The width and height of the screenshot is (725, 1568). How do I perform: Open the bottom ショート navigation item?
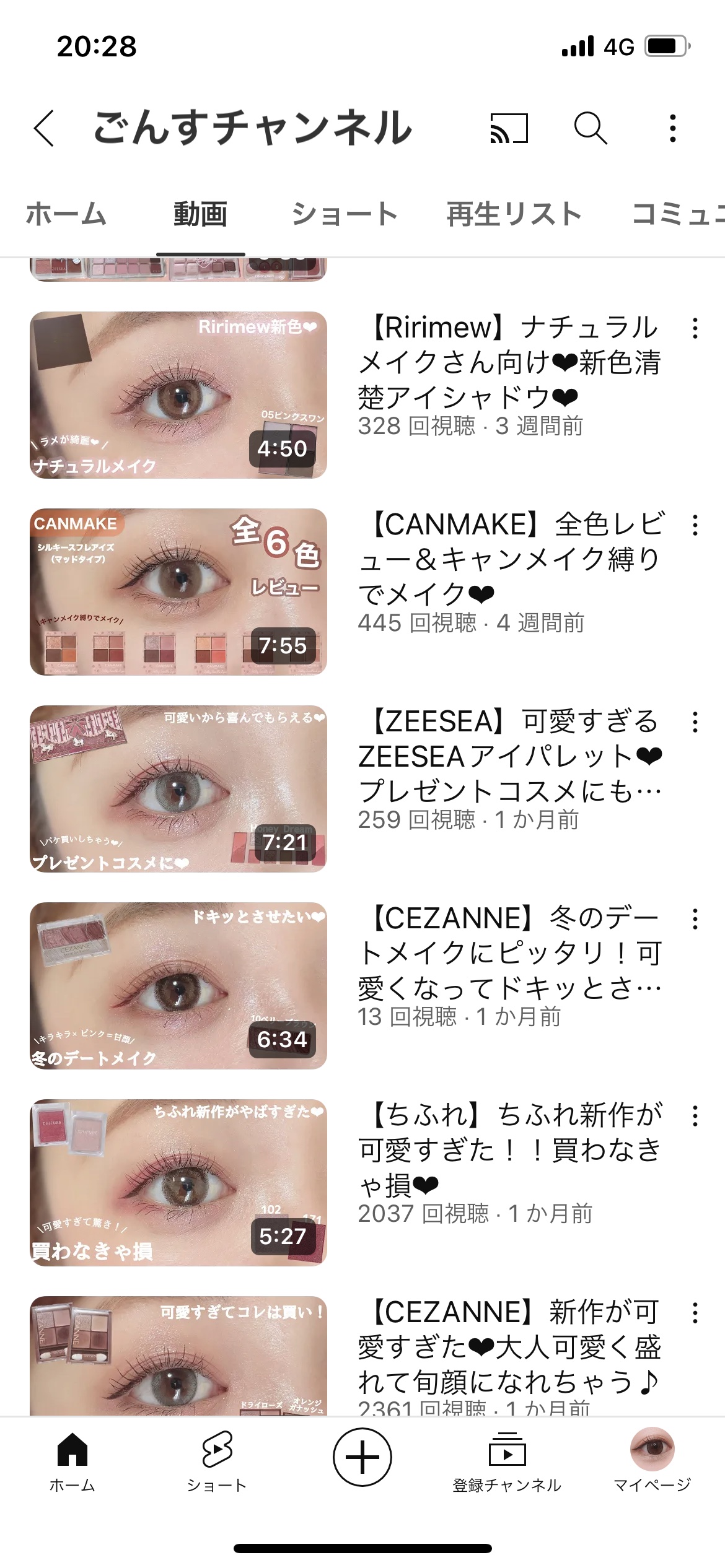(217, 1461)
